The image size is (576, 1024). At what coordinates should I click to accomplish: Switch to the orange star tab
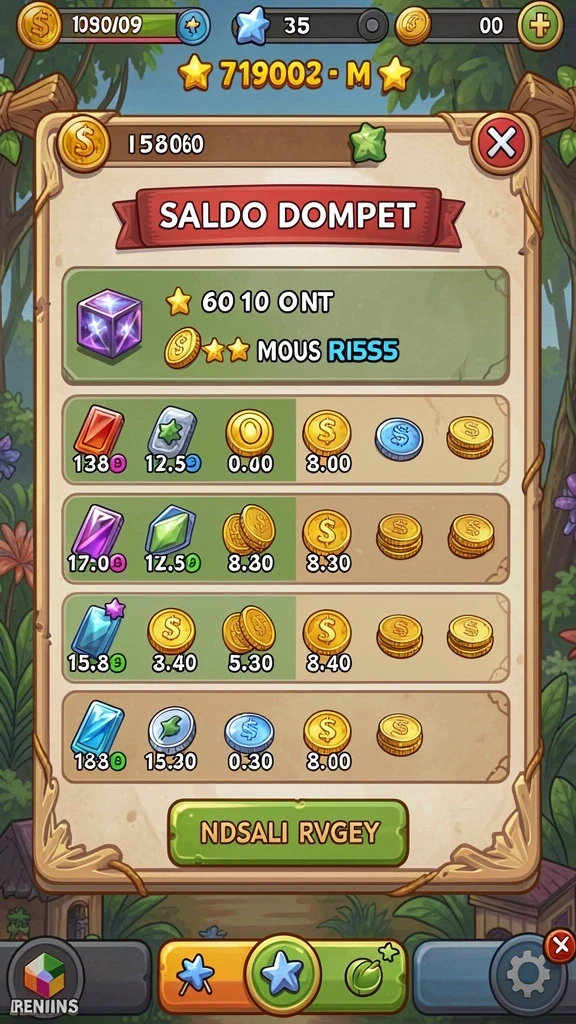click(x=196, y=973)
